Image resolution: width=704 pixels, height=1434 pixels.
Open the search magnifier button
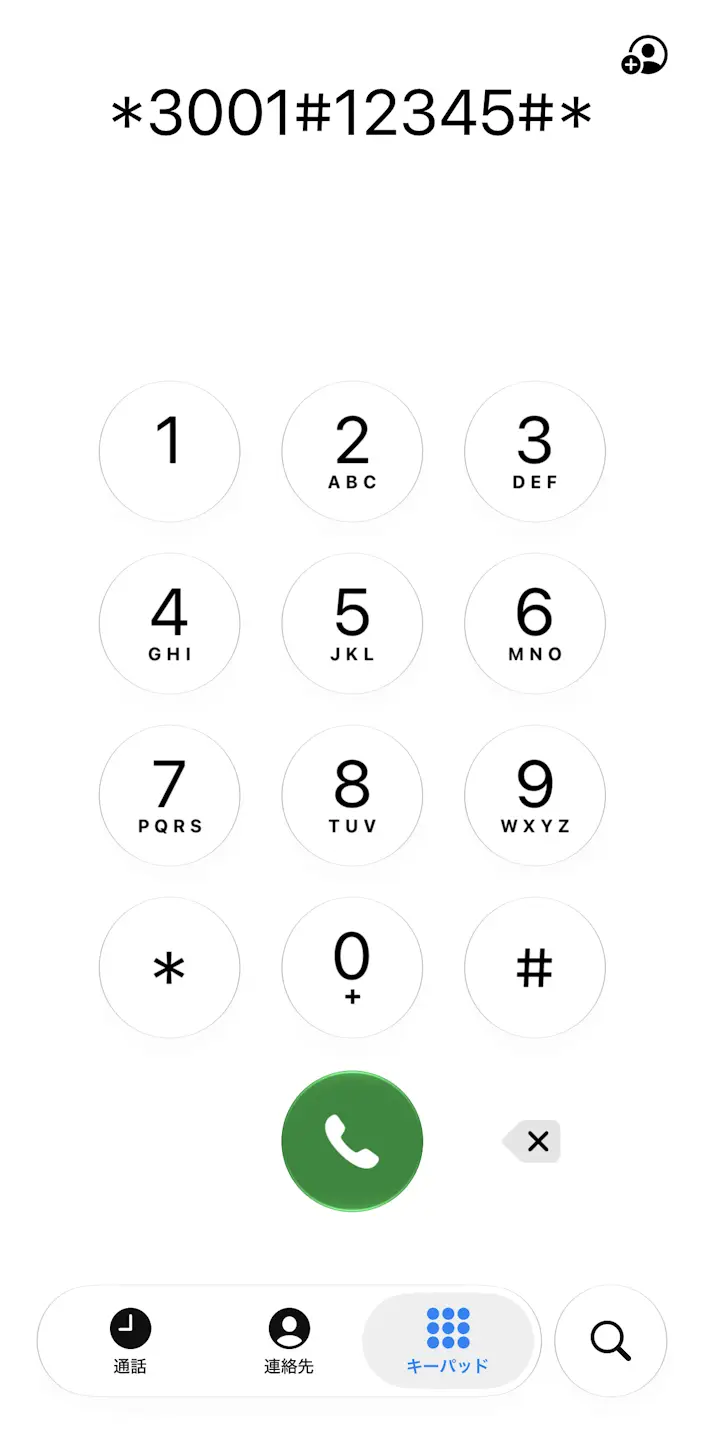click(610, 1341)
